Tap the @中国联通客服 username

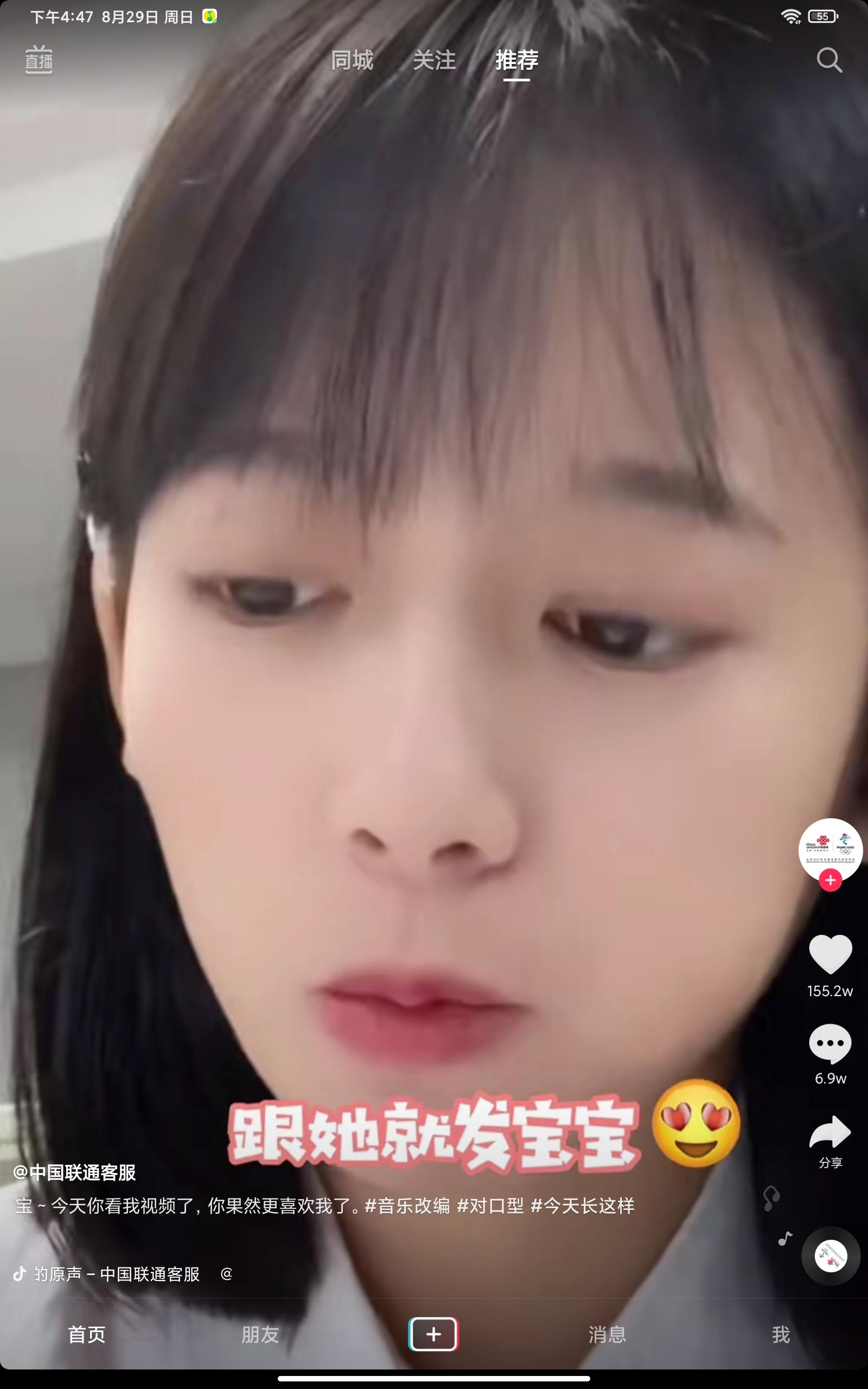[x=75, y=1173]
